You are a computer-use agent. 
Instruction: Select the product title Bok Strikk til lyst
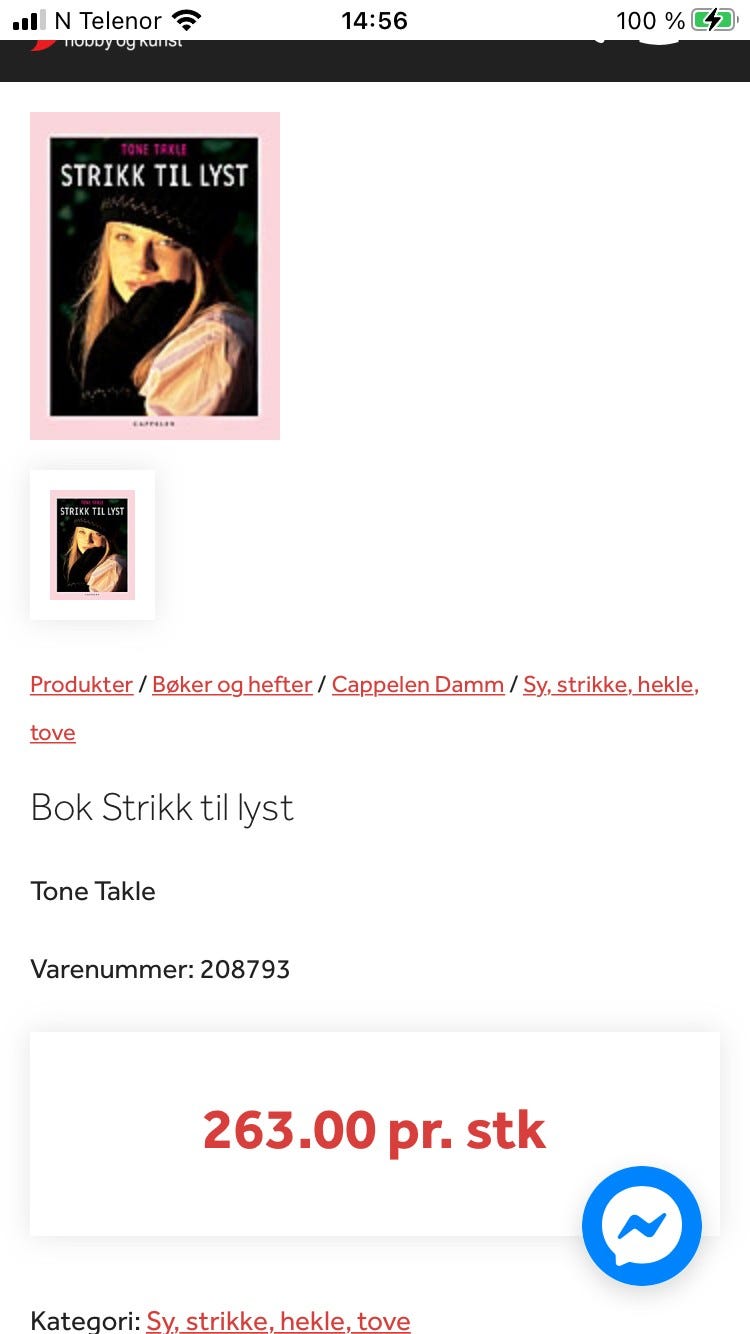(x=162, y=808)
